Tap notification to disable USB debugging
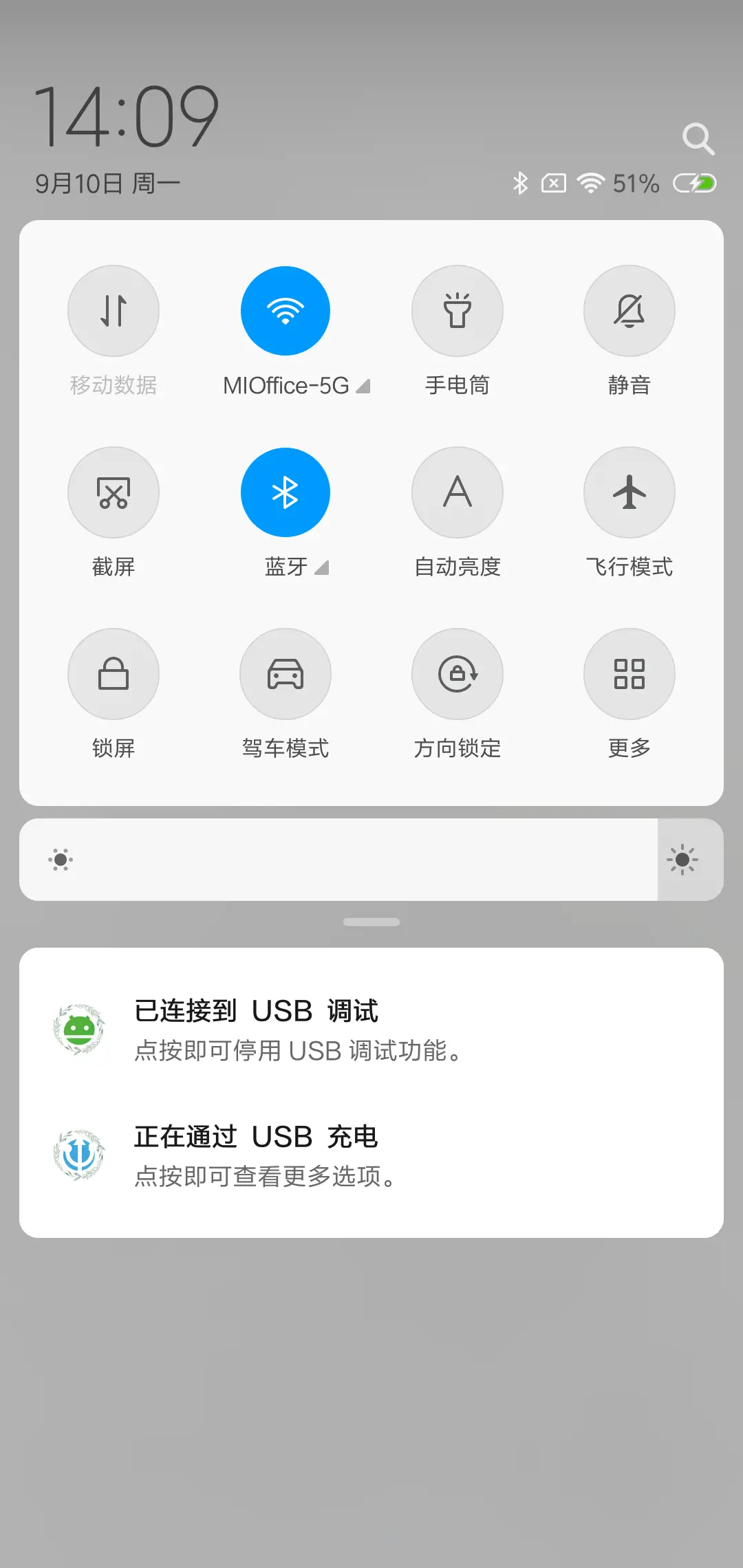The width and height of the screenshot is (743, 1568). (x=371, y=1030)
